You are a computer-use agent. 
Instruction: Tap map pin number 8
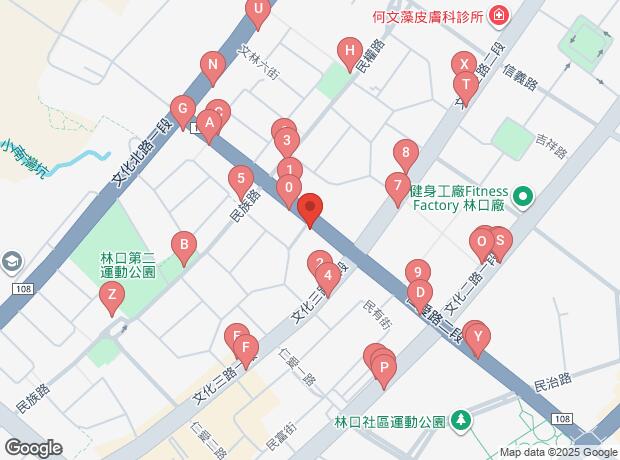pos(404,154)
